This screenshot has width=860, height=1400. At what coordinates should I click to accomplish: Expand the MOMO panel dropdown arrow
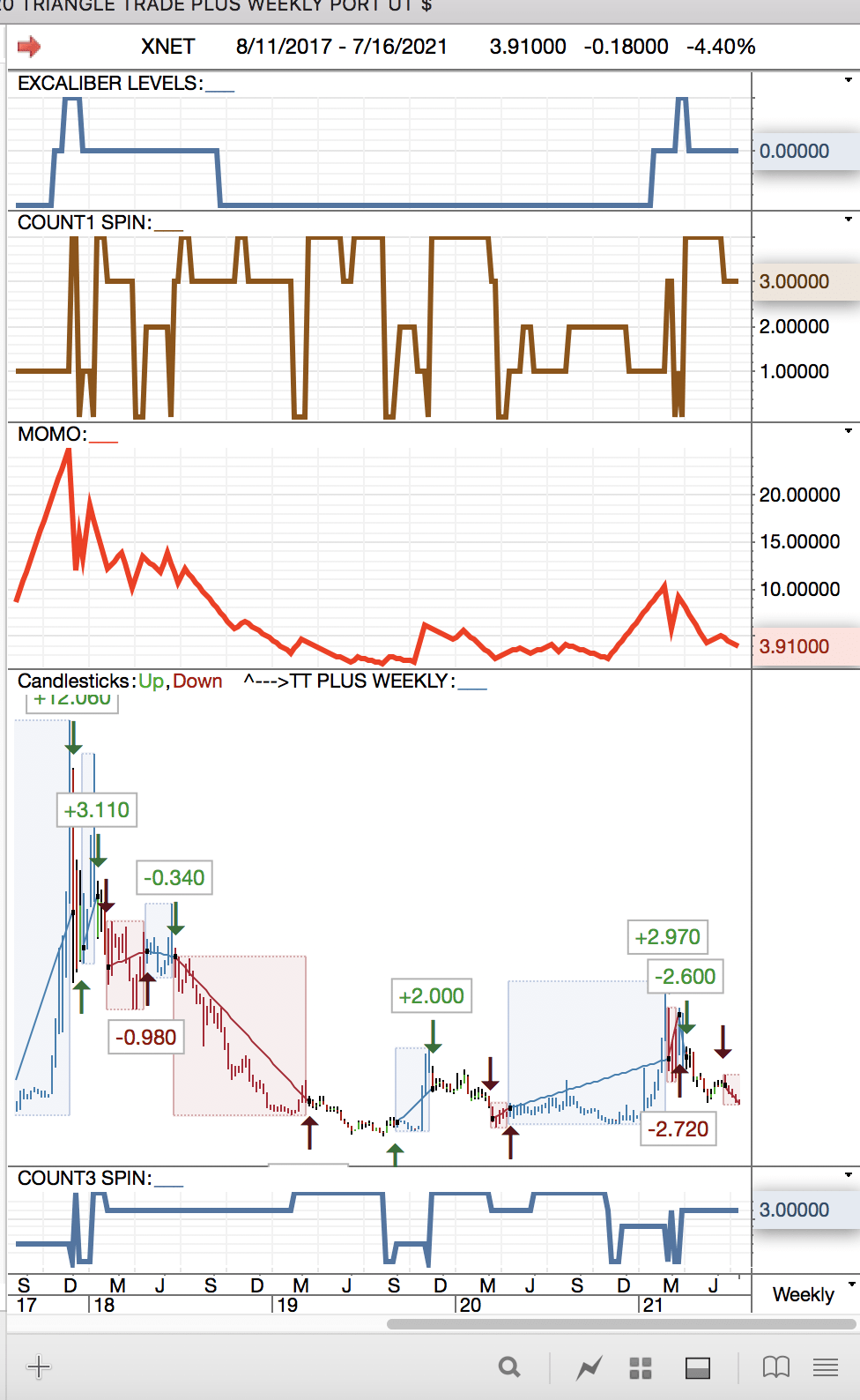point(849,431)
